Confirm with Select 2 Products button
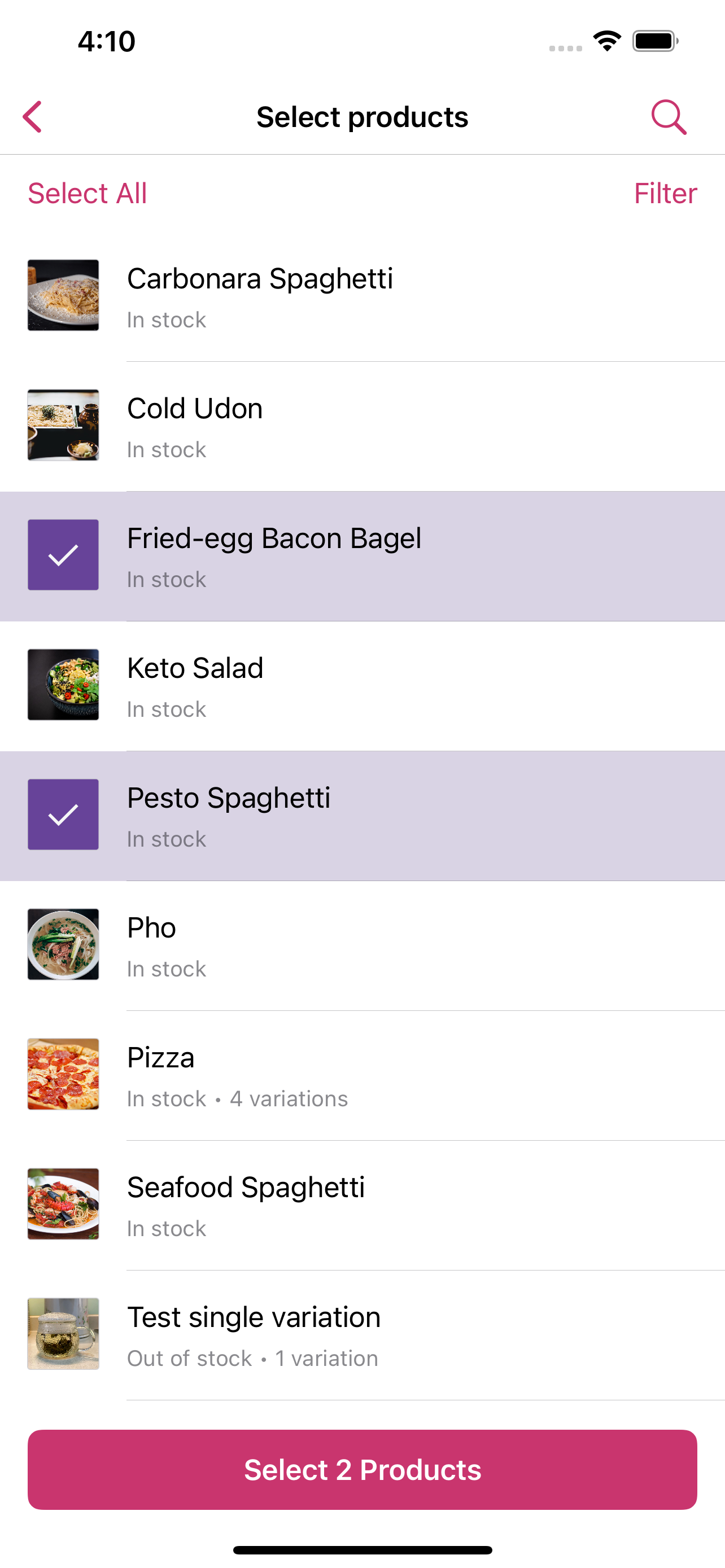Image resolution: width=725 pixels, height=1568 pixels. pos(362,1469)
